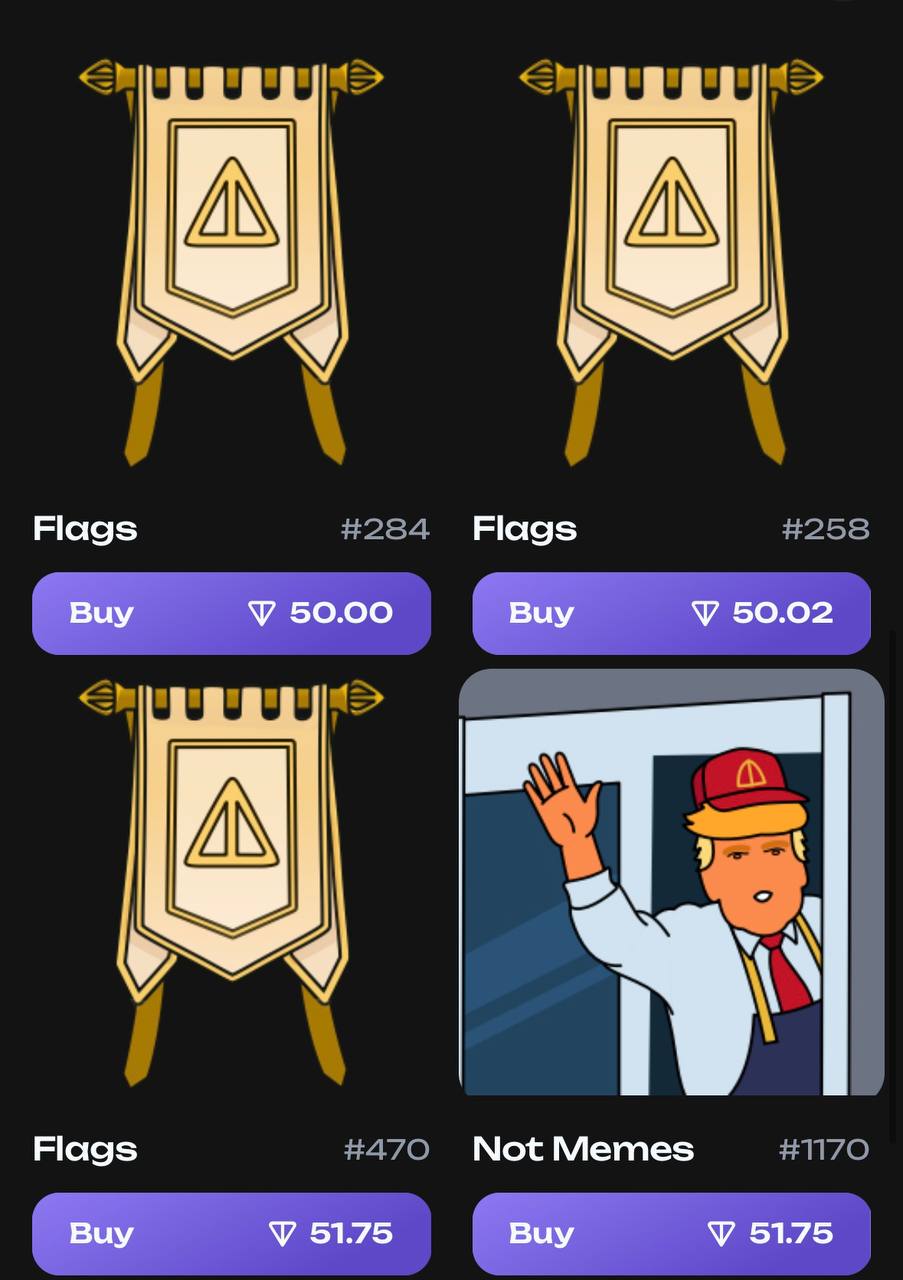View the Flags #470 item details

231,885
